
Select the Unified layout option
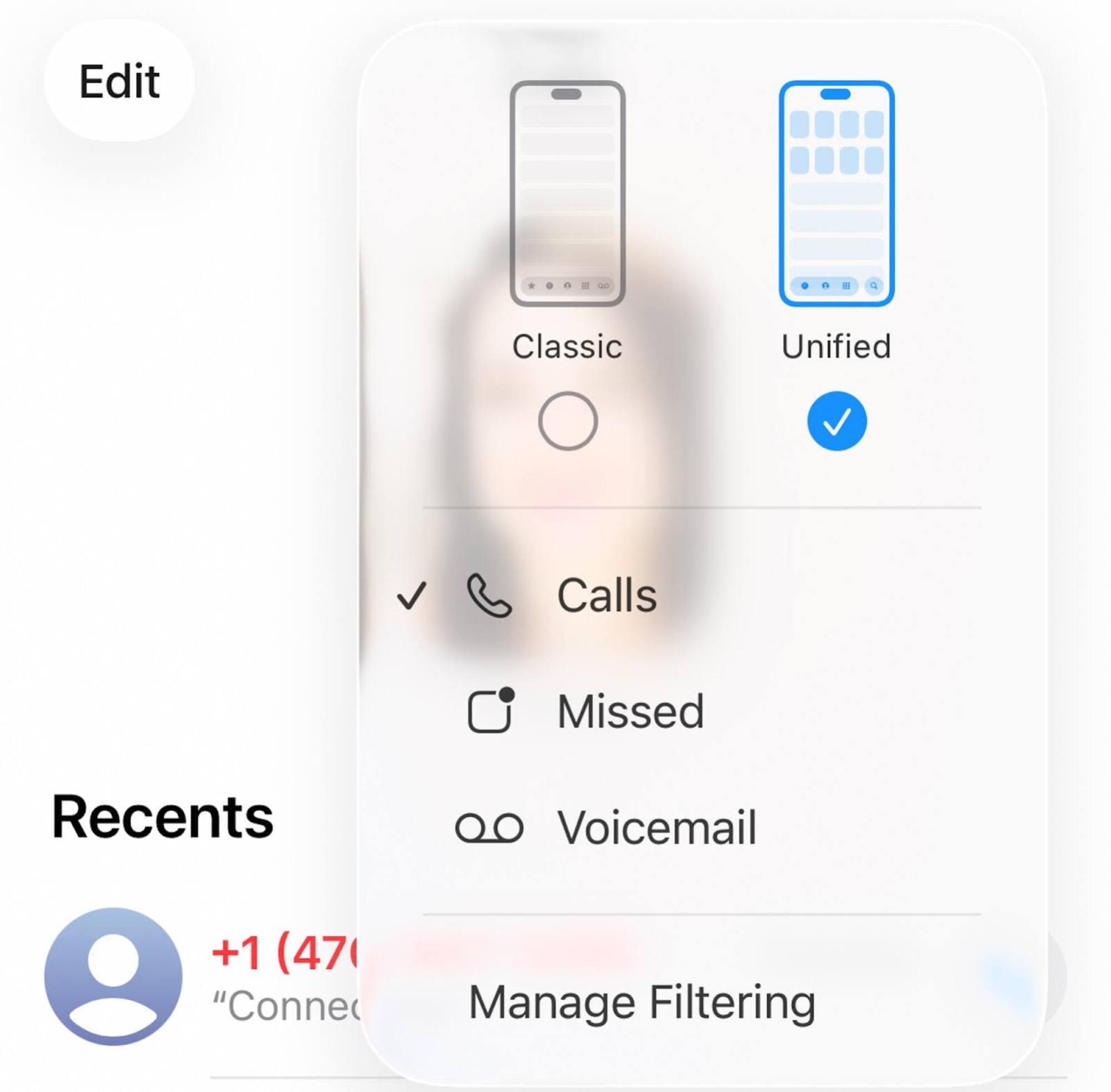(x=836, y=421)
